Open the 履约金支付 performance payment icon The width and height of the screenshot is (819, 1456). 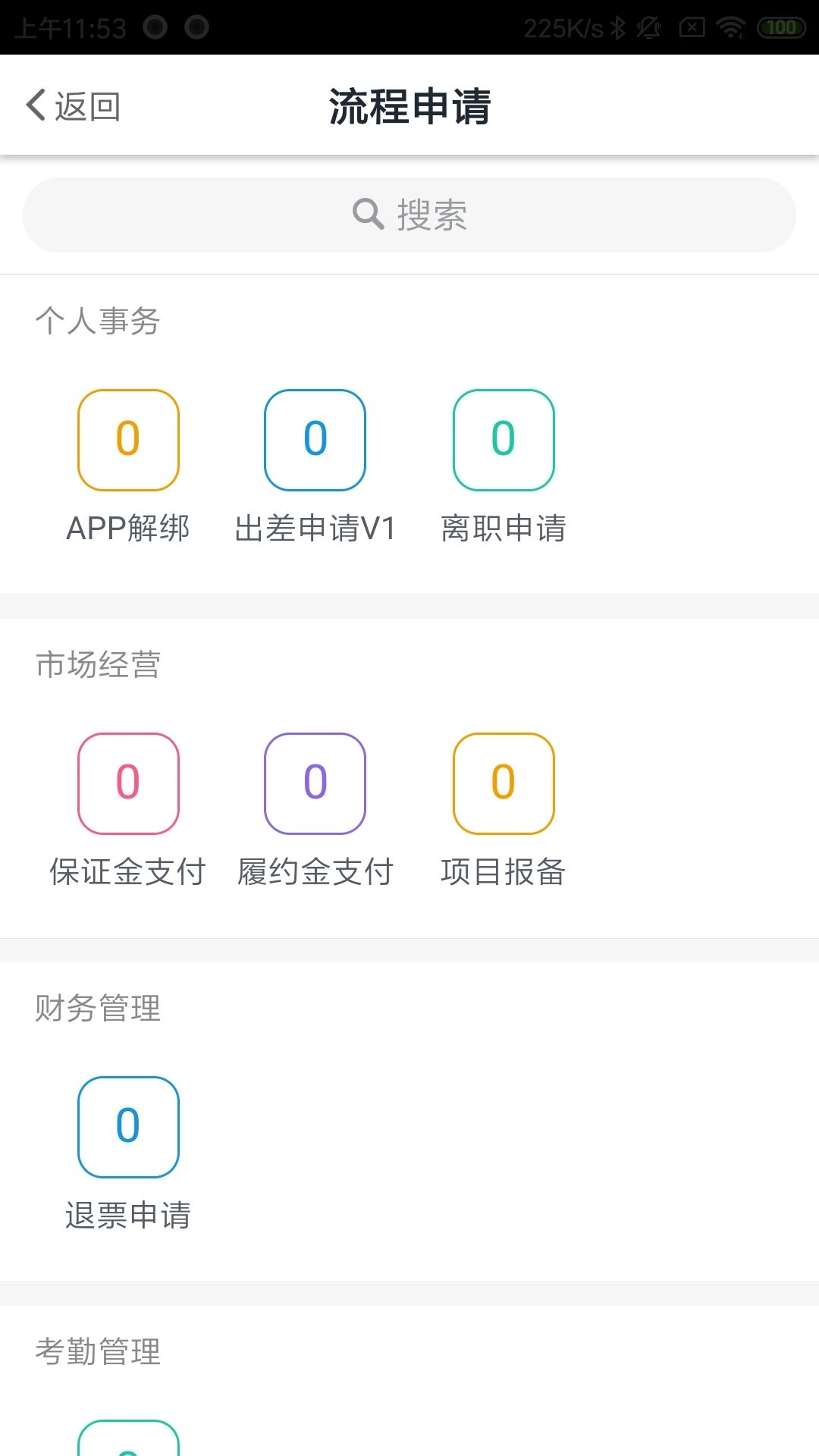(x=315, y=783)
